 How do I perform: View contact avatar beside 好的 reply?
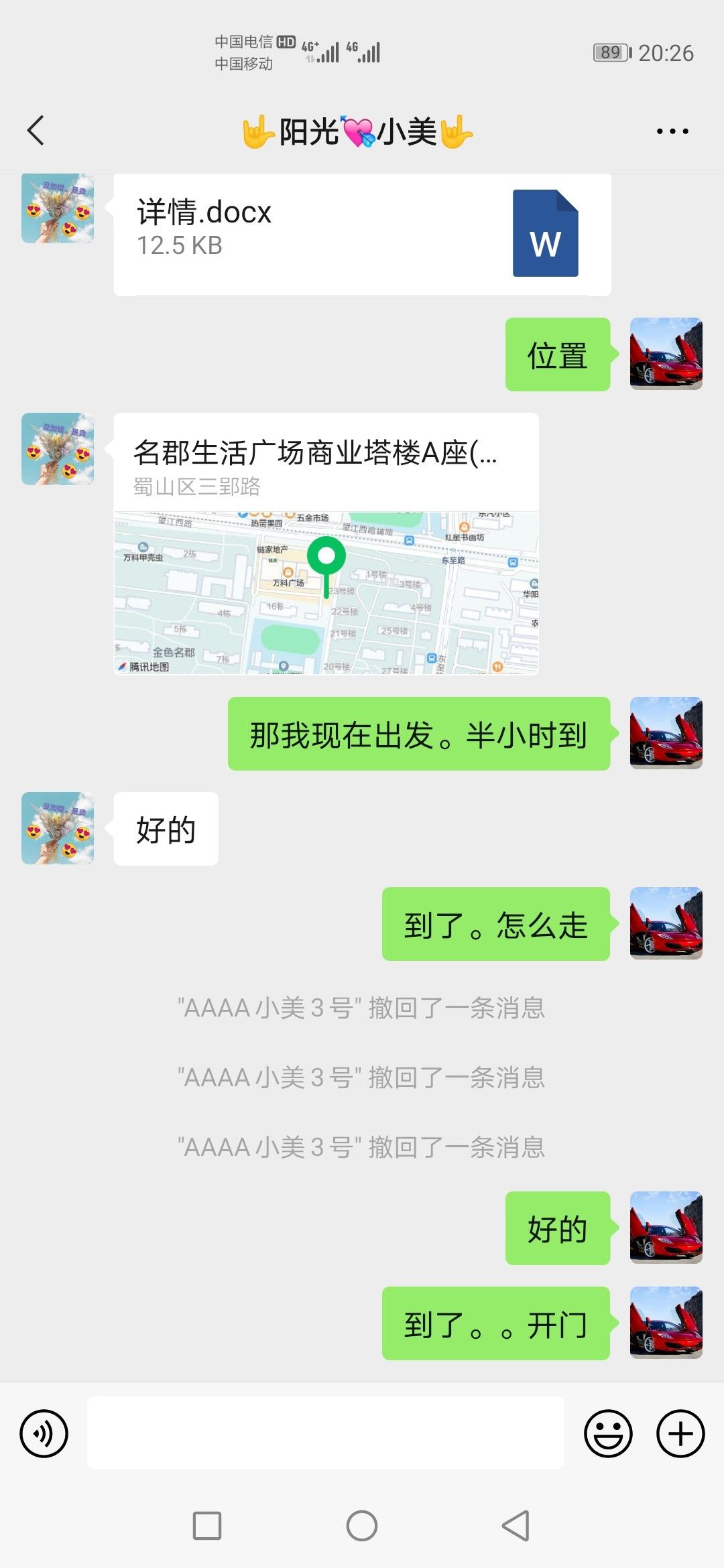(58, 828)
